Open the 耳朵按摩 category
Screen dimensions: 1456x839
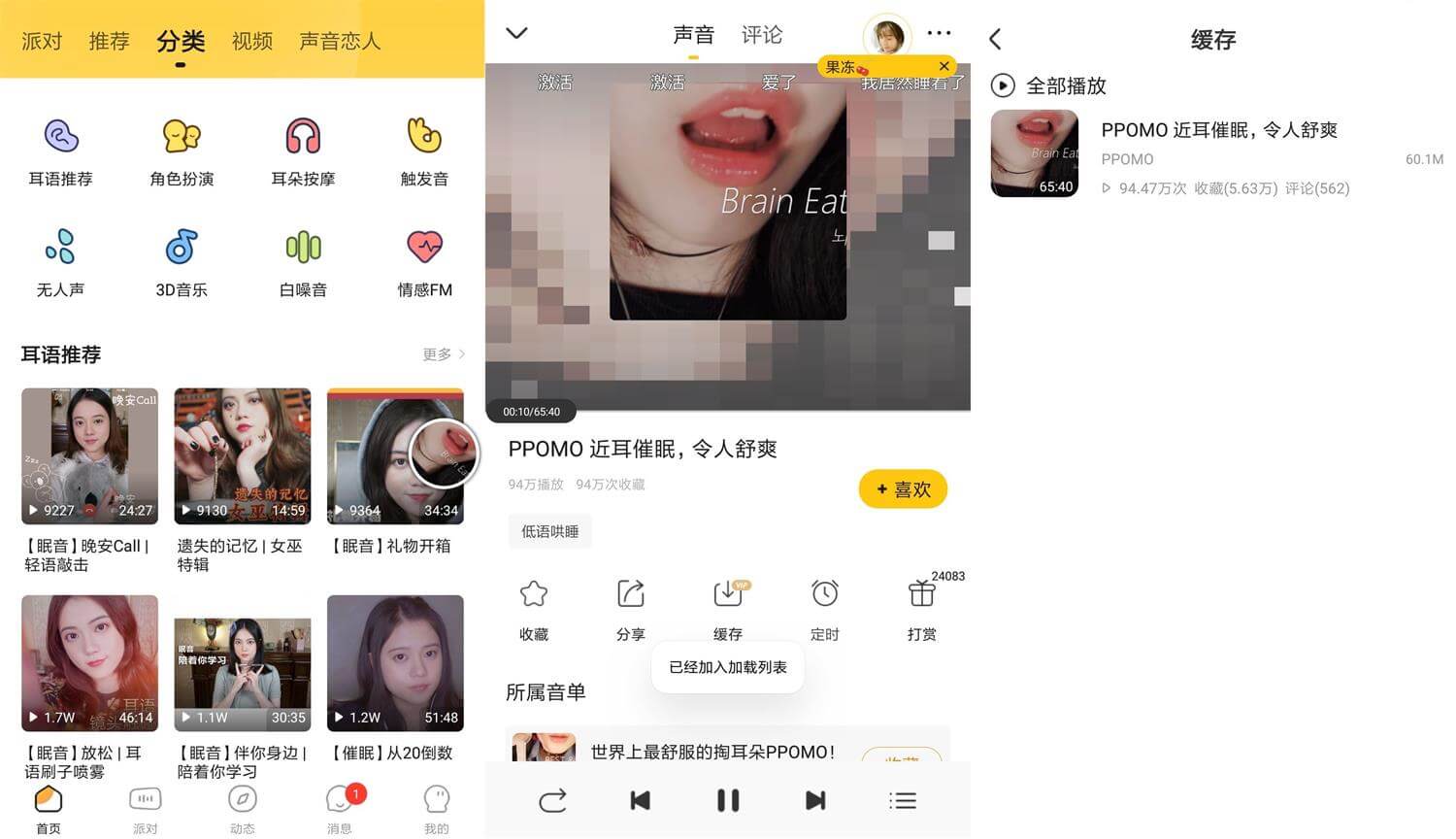[x=303, y=151]
